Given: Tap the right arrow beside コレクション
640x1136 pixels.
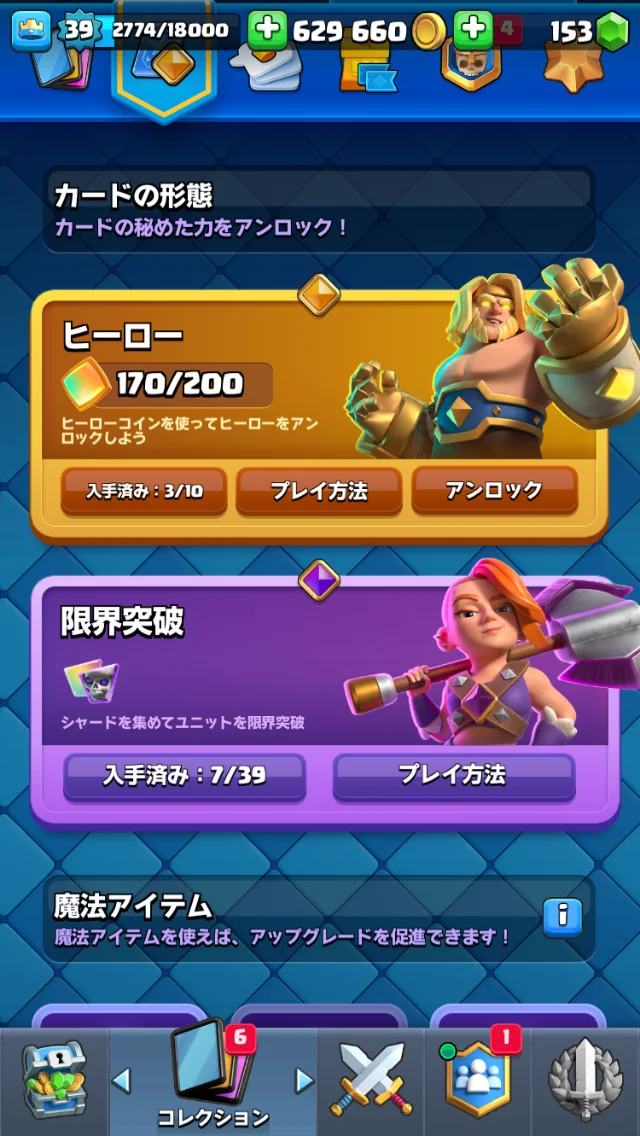Looking at the screenshot, I should 304,1080.
